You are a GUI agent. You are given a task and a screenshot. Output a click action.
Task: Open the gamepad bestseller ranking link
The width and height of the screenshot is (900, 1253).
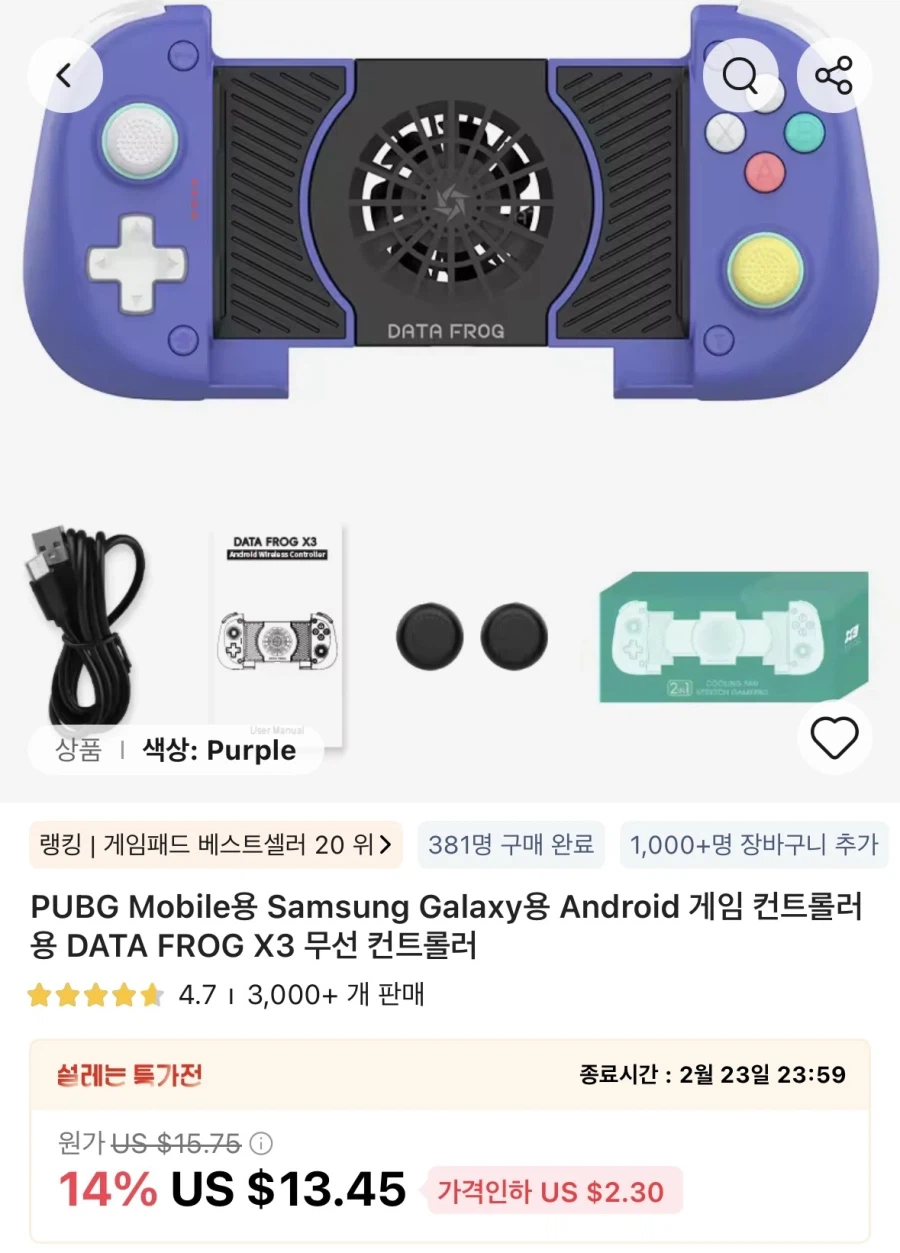[x=216, y=845]
